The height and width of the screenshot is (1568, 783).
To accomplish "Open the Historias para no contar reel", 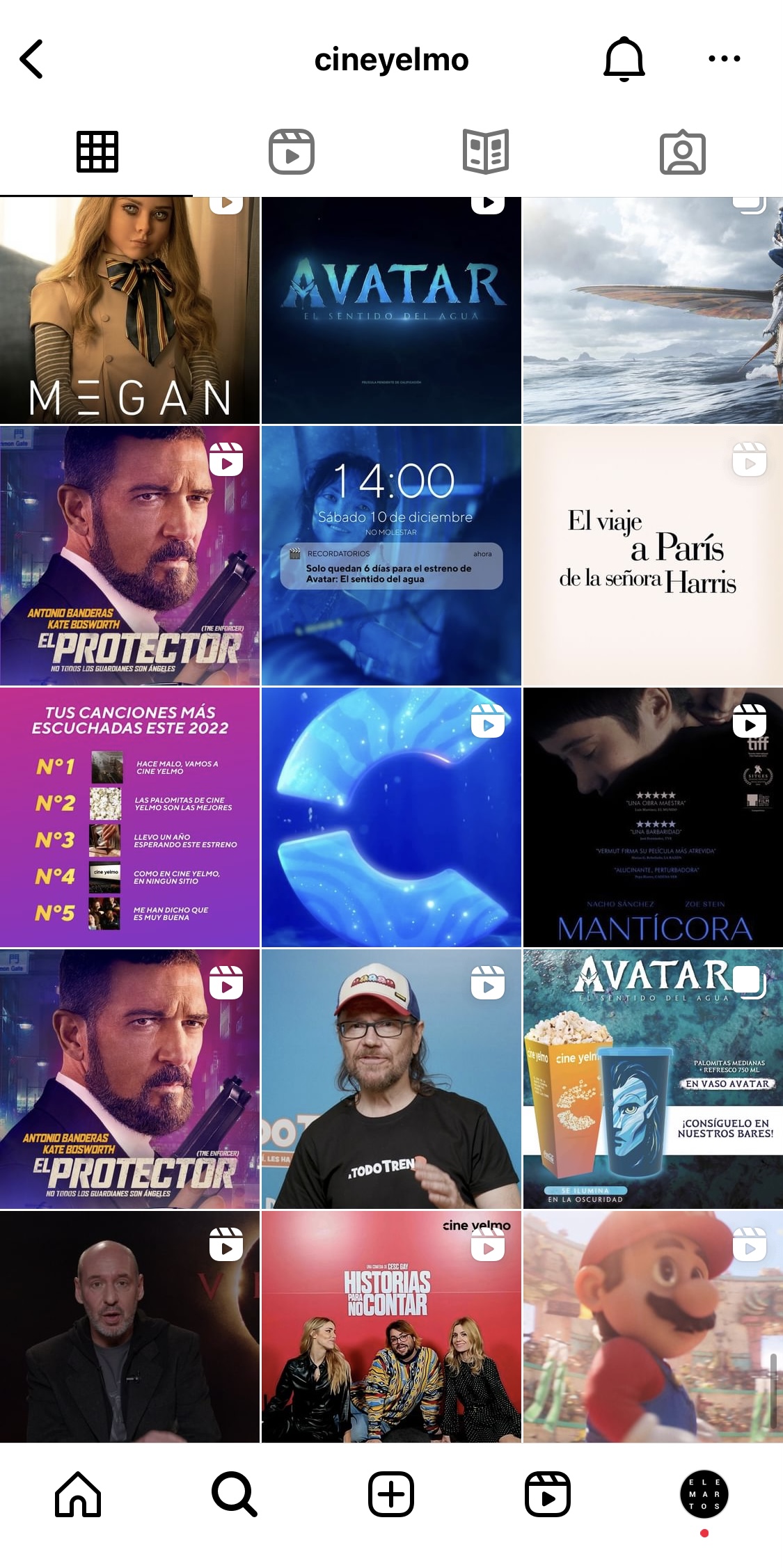I will point(391,1327).
